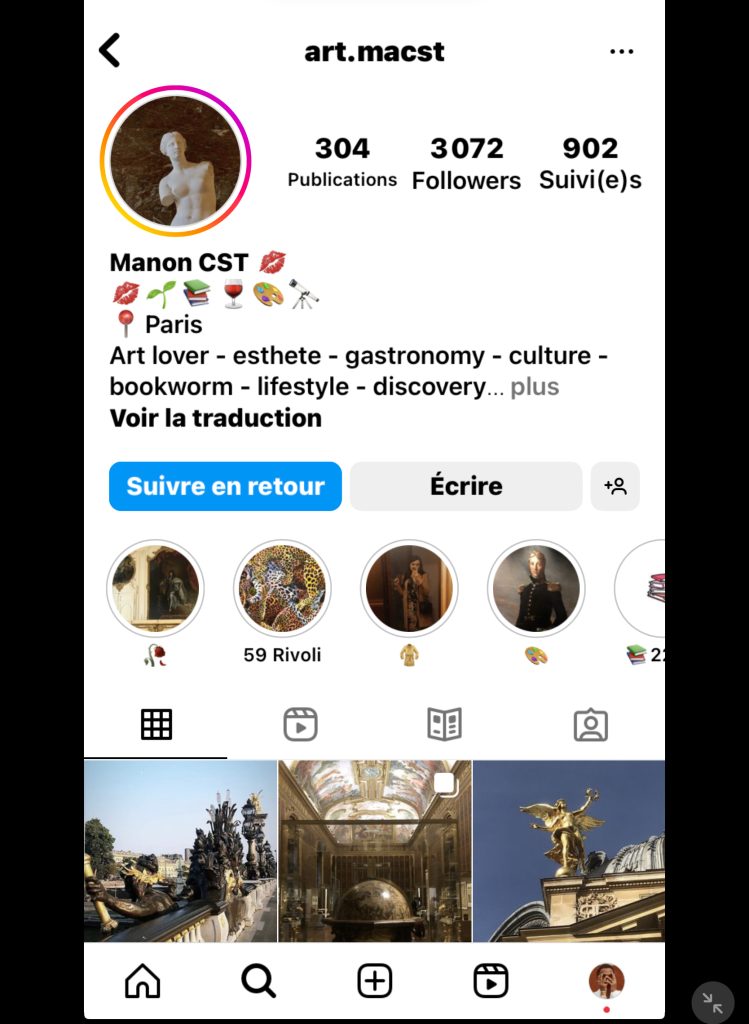
Task: View art.macst's profile picture story
Action: [x=175, y=161]
